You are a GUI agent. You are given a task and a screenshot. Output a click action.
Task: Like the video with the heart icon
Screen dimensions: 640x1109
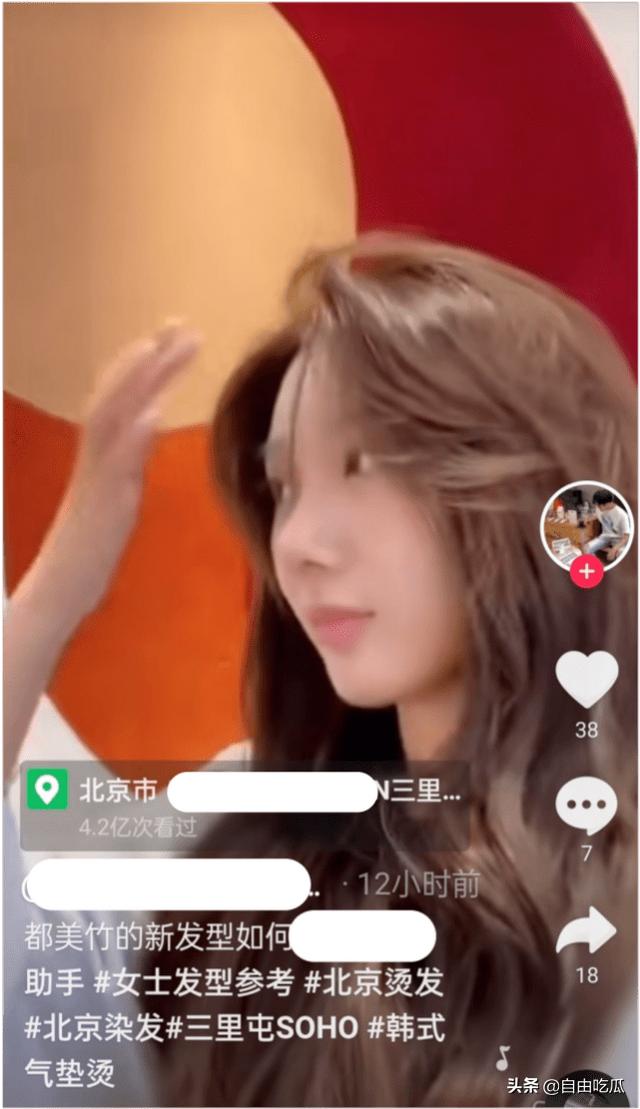tap(586, 679)
